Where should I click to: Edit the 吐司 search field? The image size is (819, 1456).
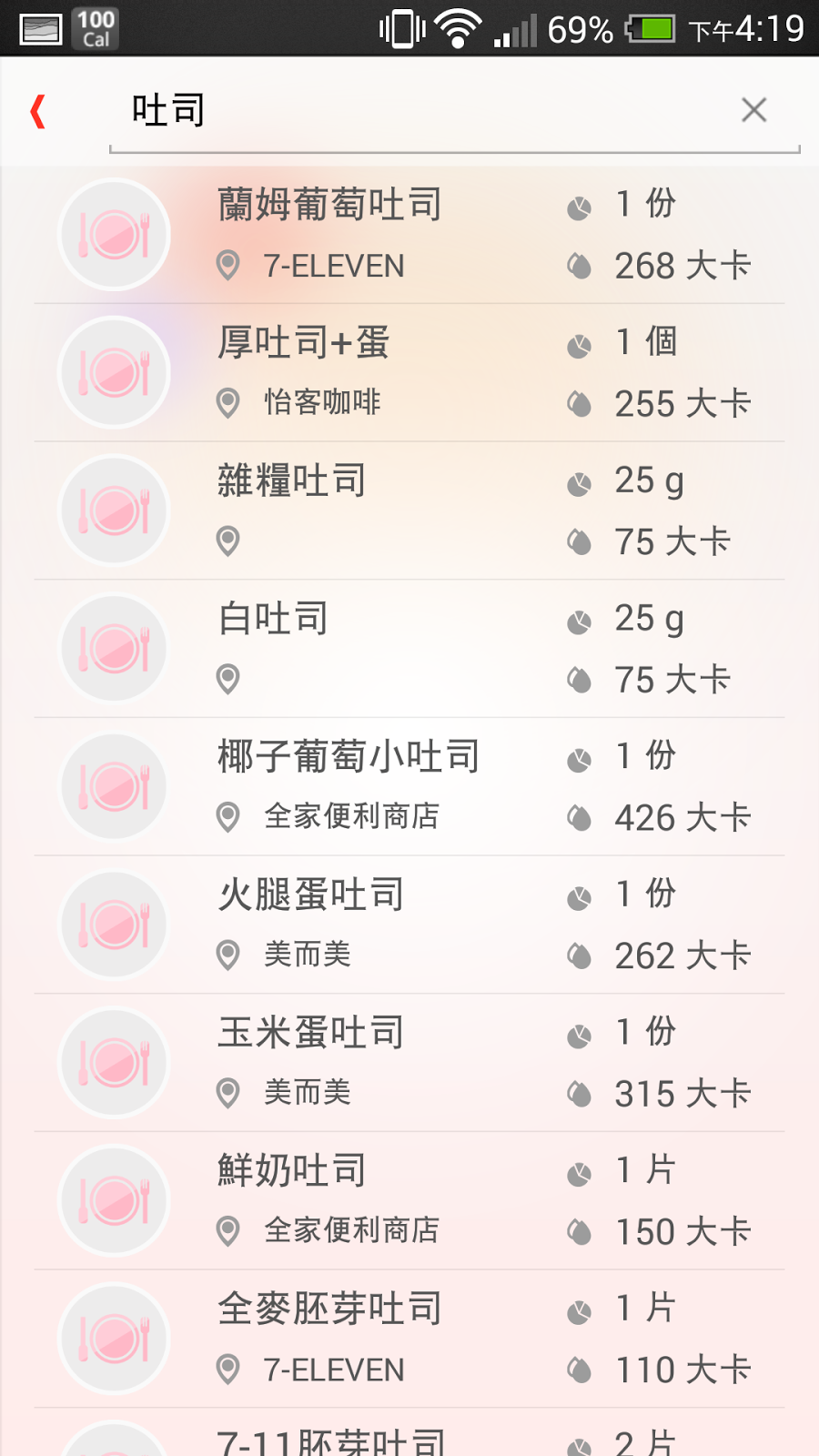(x=428, y=111)
